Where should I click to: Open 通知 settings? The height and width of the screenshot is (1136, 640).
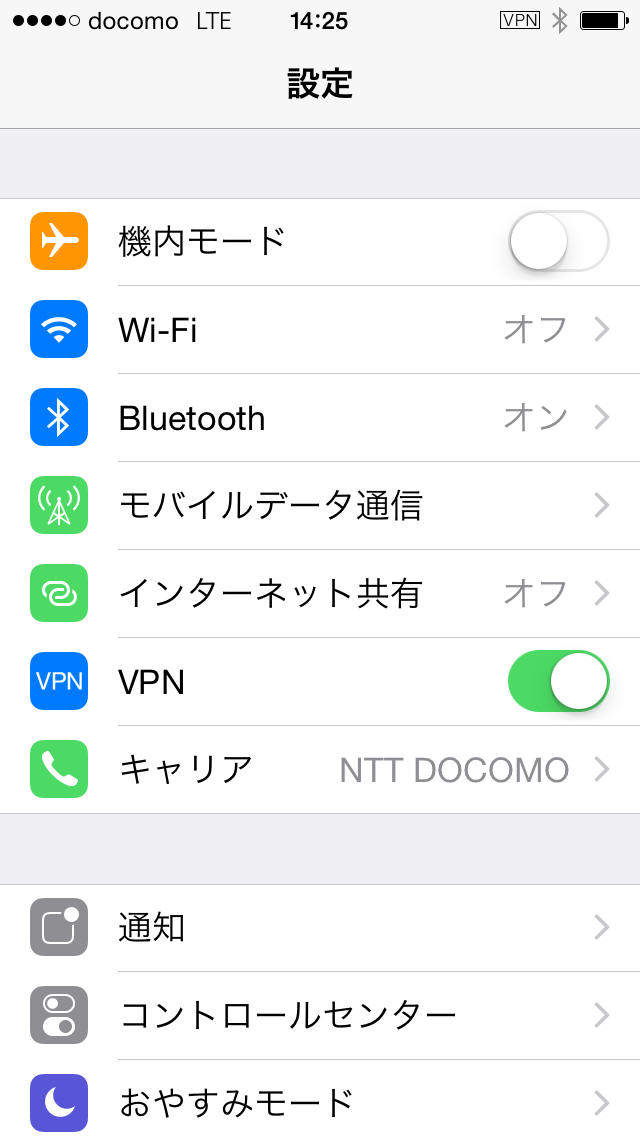point(320,927)
